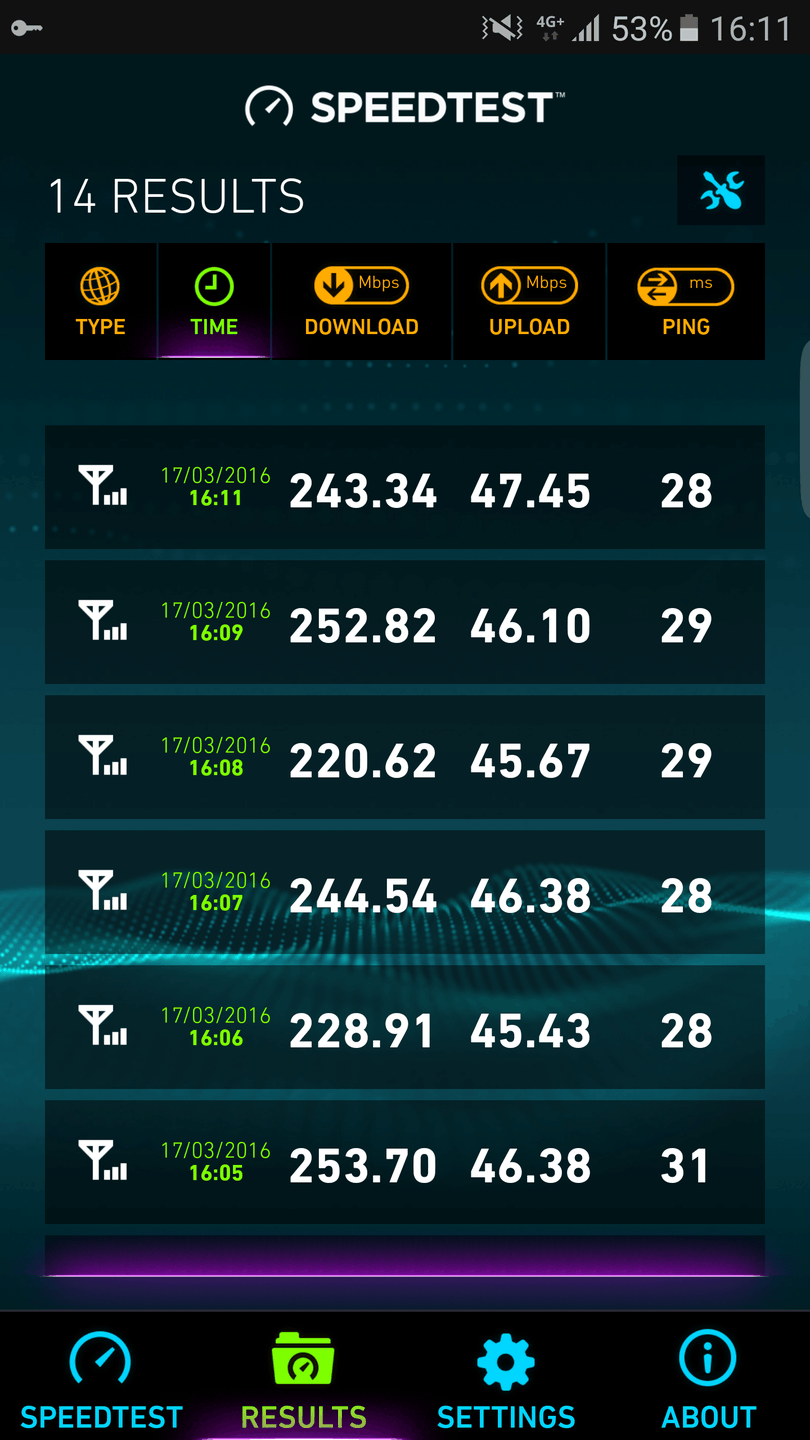The height and width of the screenshot is (1440, 810).
Task: Sort results by Download speed
Action: (361, 301)
